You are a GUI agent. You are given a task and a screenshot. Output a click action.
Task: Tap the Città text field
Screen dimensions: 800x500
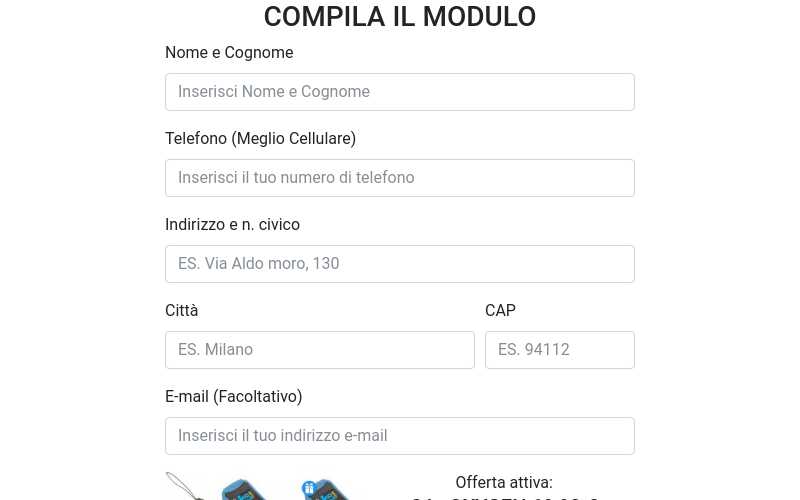(319, 350)
